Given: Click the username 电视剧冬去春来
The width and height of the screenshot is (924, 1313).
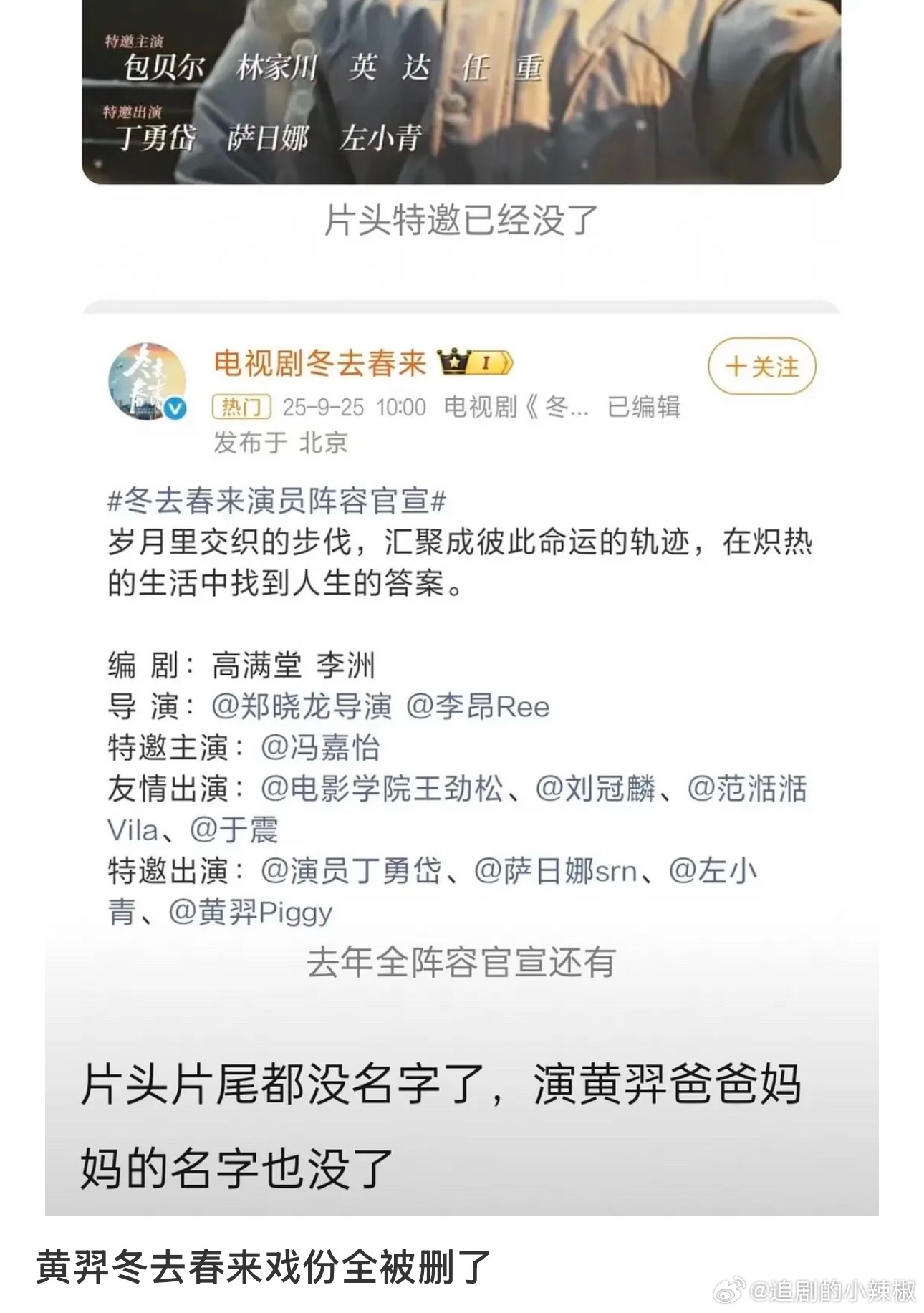Looking at the screenshot, I should coord(316,365).
